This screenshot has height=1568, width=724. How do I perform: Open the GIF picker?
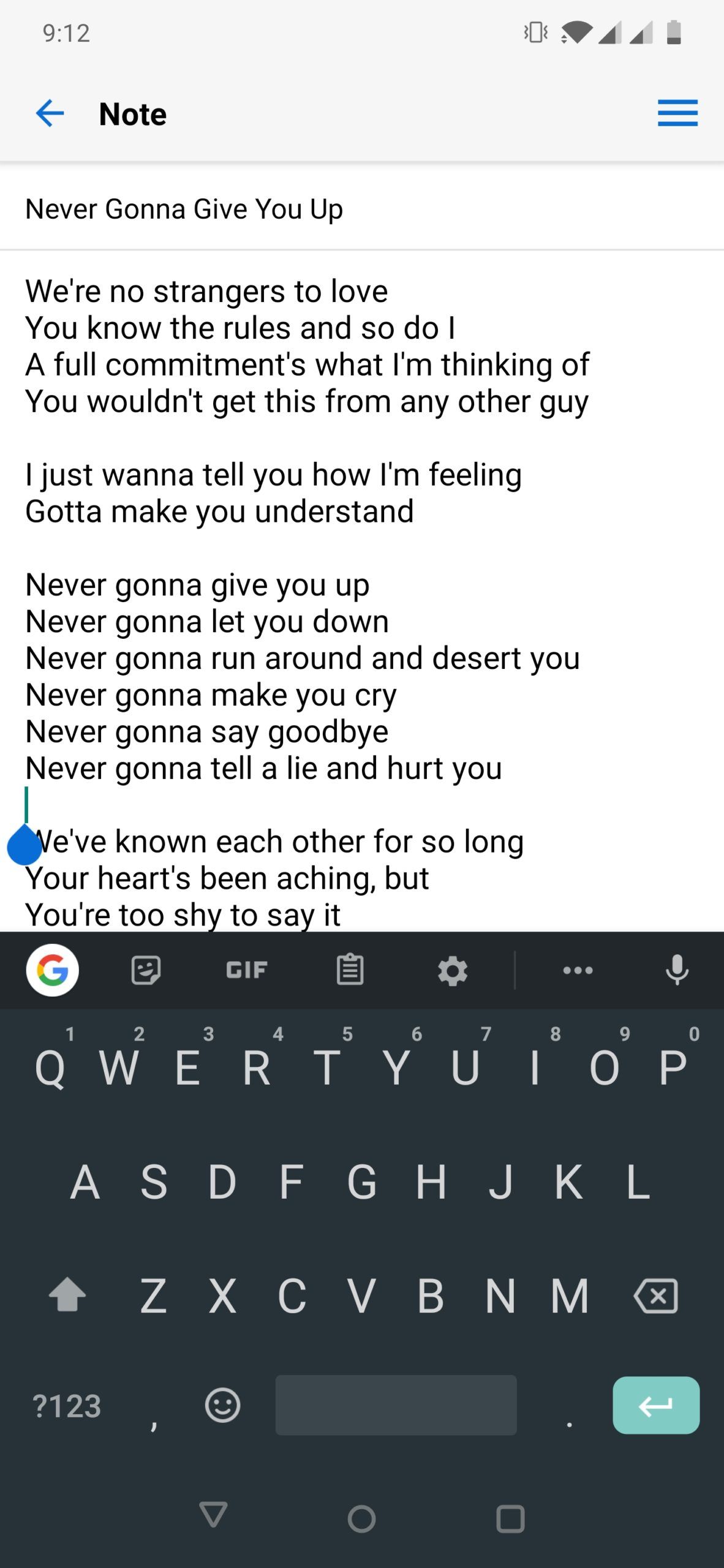coord(247,970)
